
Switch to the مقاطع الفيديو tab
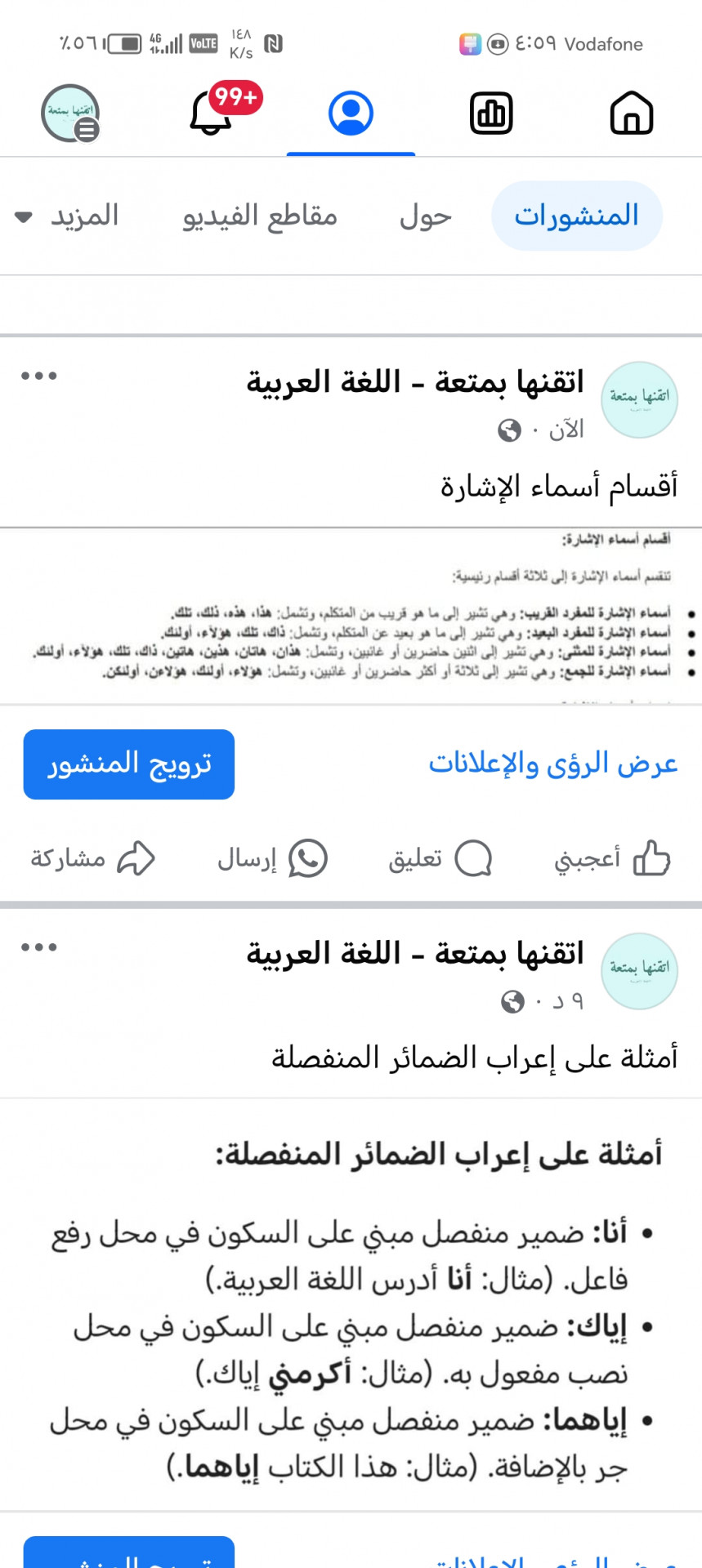tap(260, 216)
